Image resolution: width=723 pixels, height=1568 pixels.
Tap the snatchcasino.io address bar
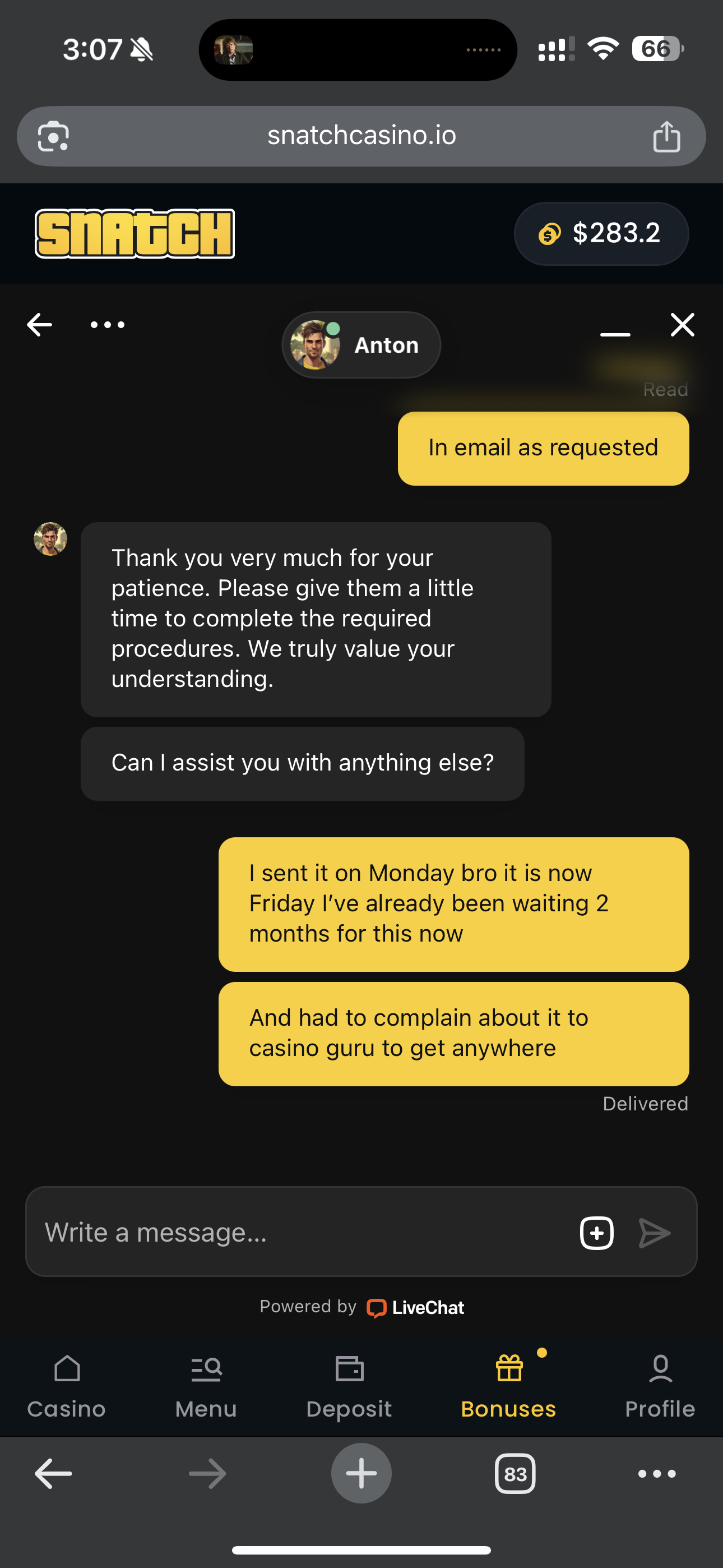(x=361, y=136)
